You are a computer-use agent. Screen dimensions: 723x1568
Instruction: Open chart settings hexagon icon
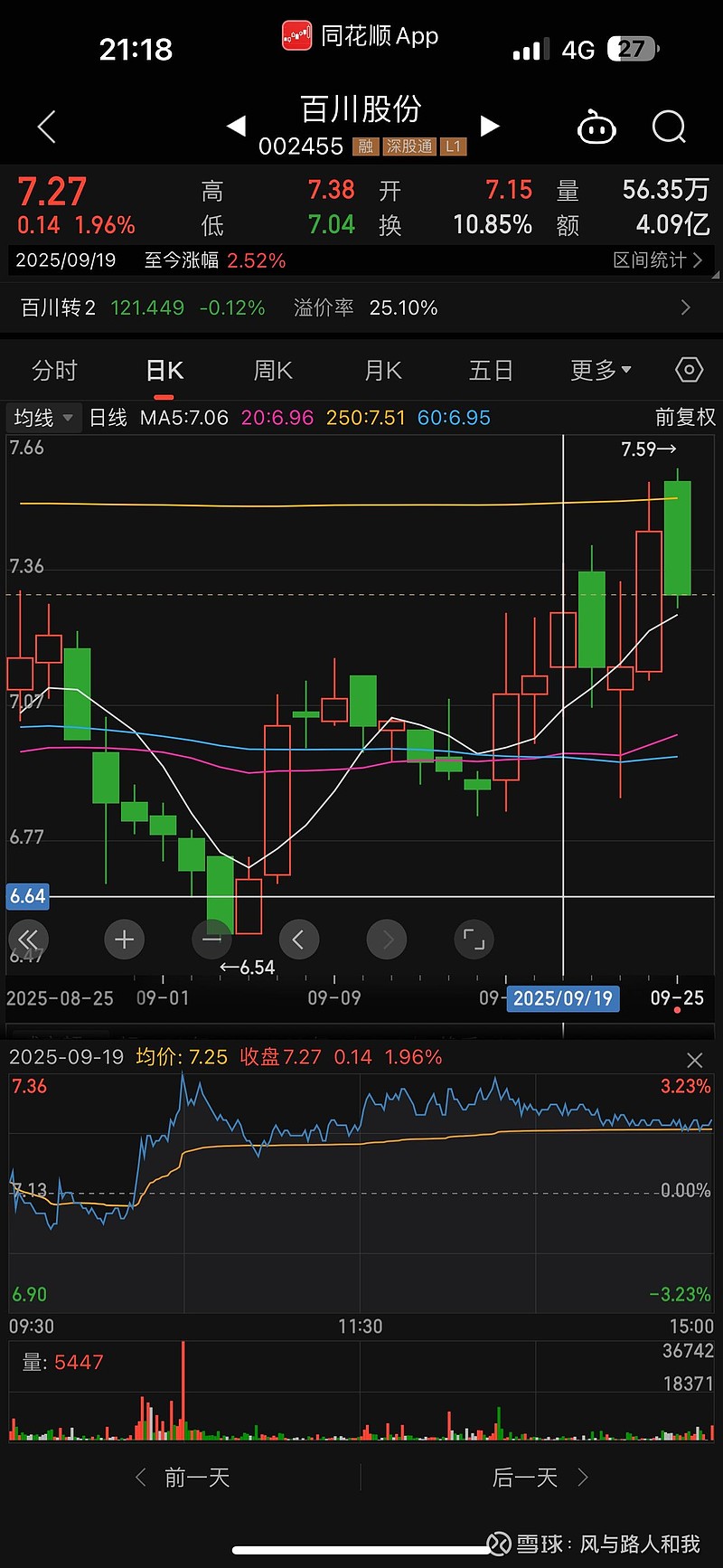[689, 370]
